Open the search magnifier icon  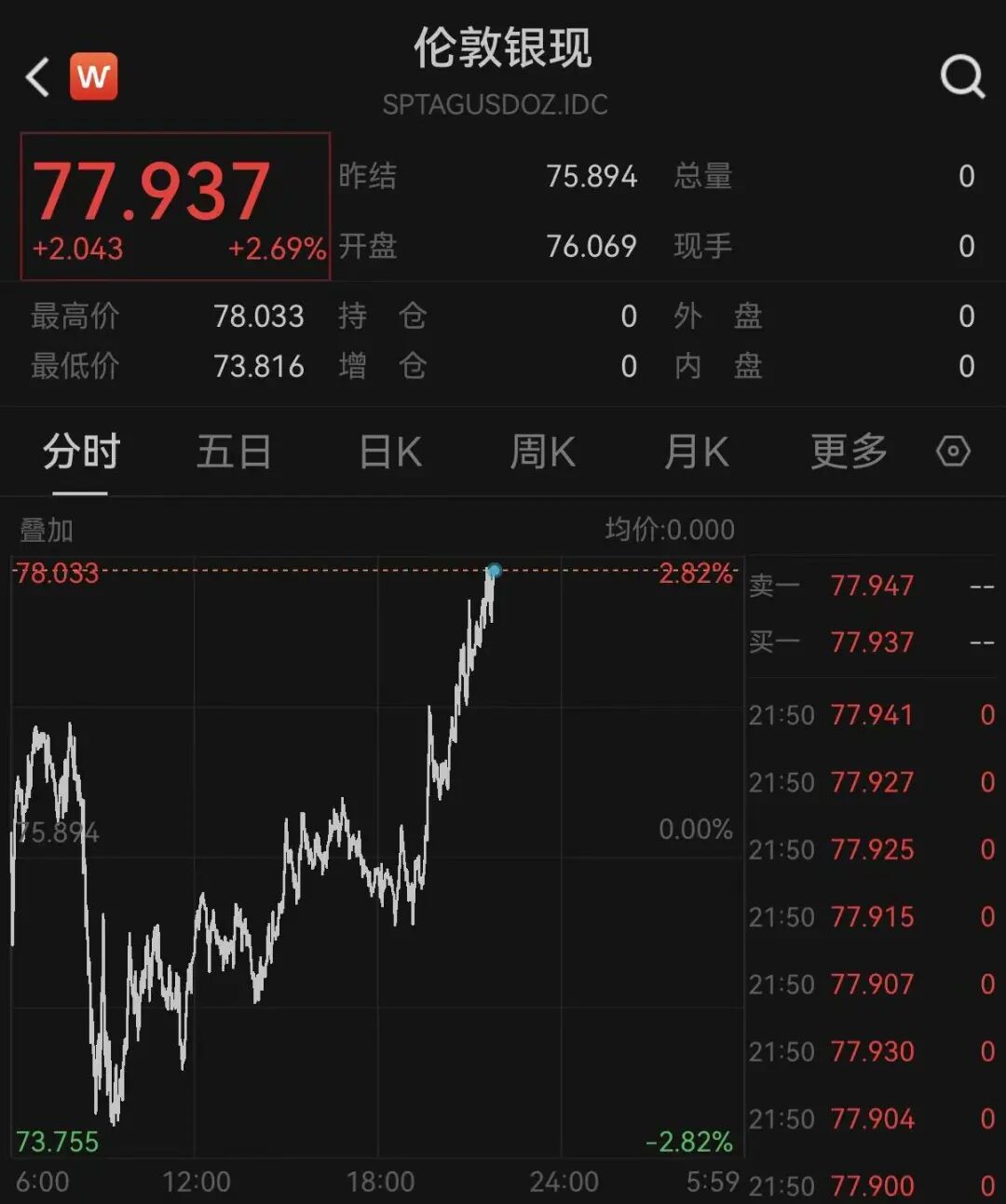(961, 76)
